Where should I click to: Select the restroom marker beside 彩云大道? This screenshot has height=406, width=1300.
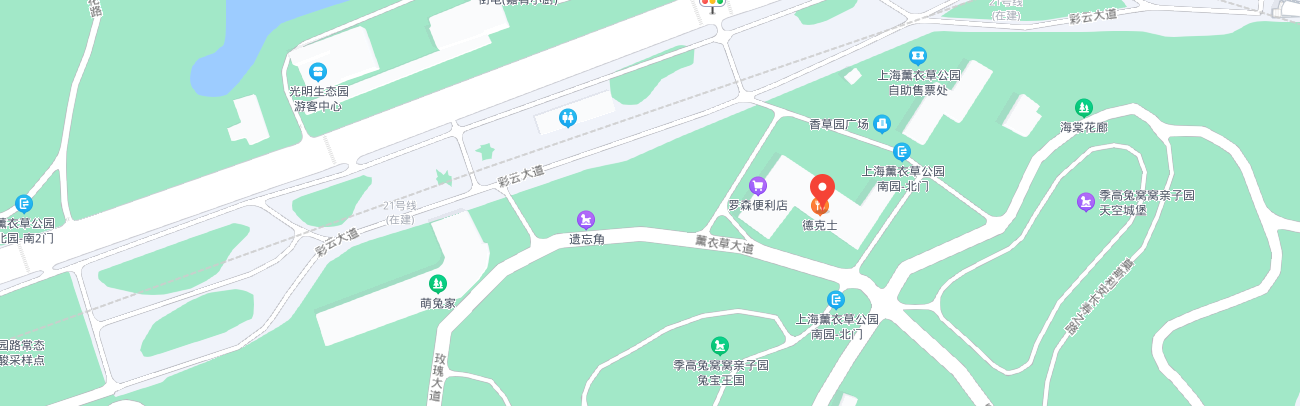click(568, 118)
